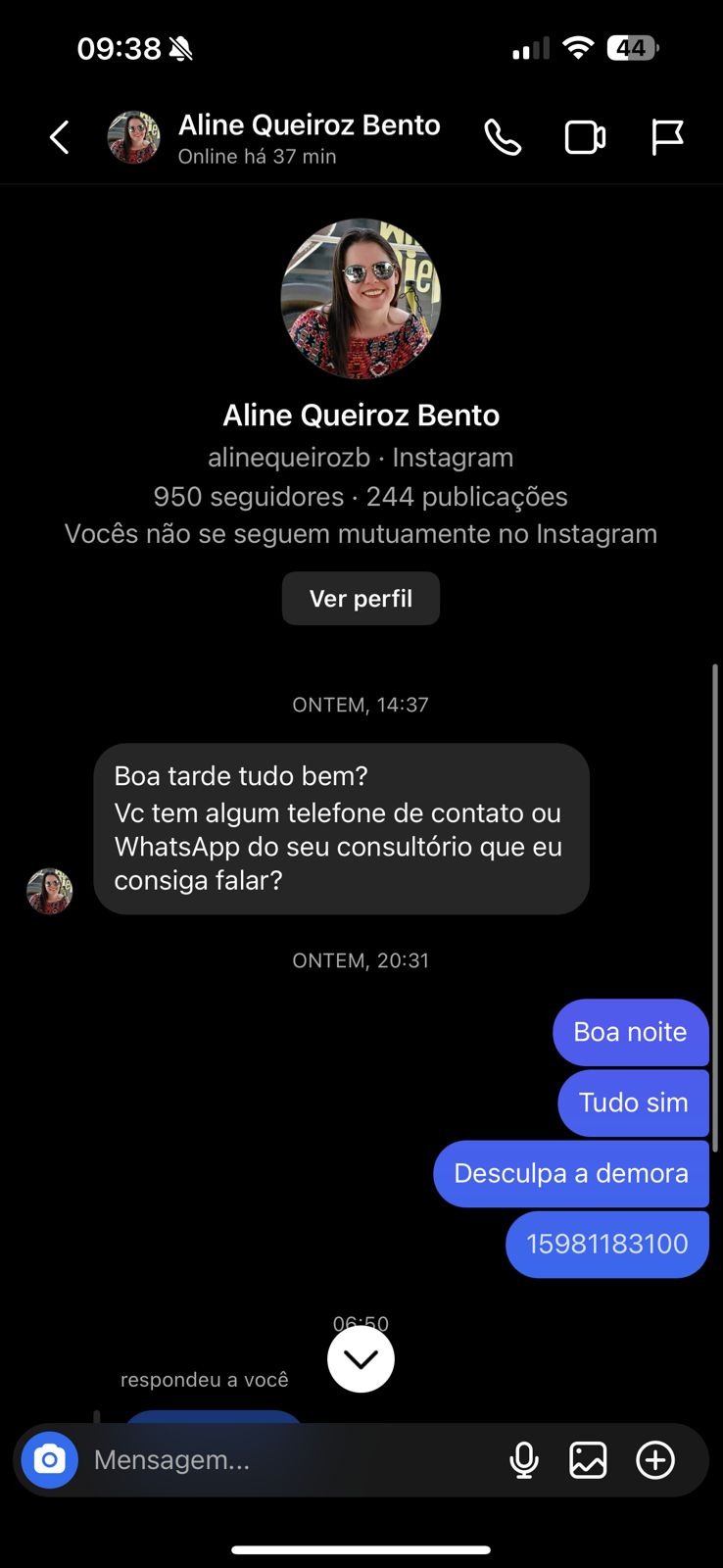Start a video call with Aline

[x=585, y=138]
